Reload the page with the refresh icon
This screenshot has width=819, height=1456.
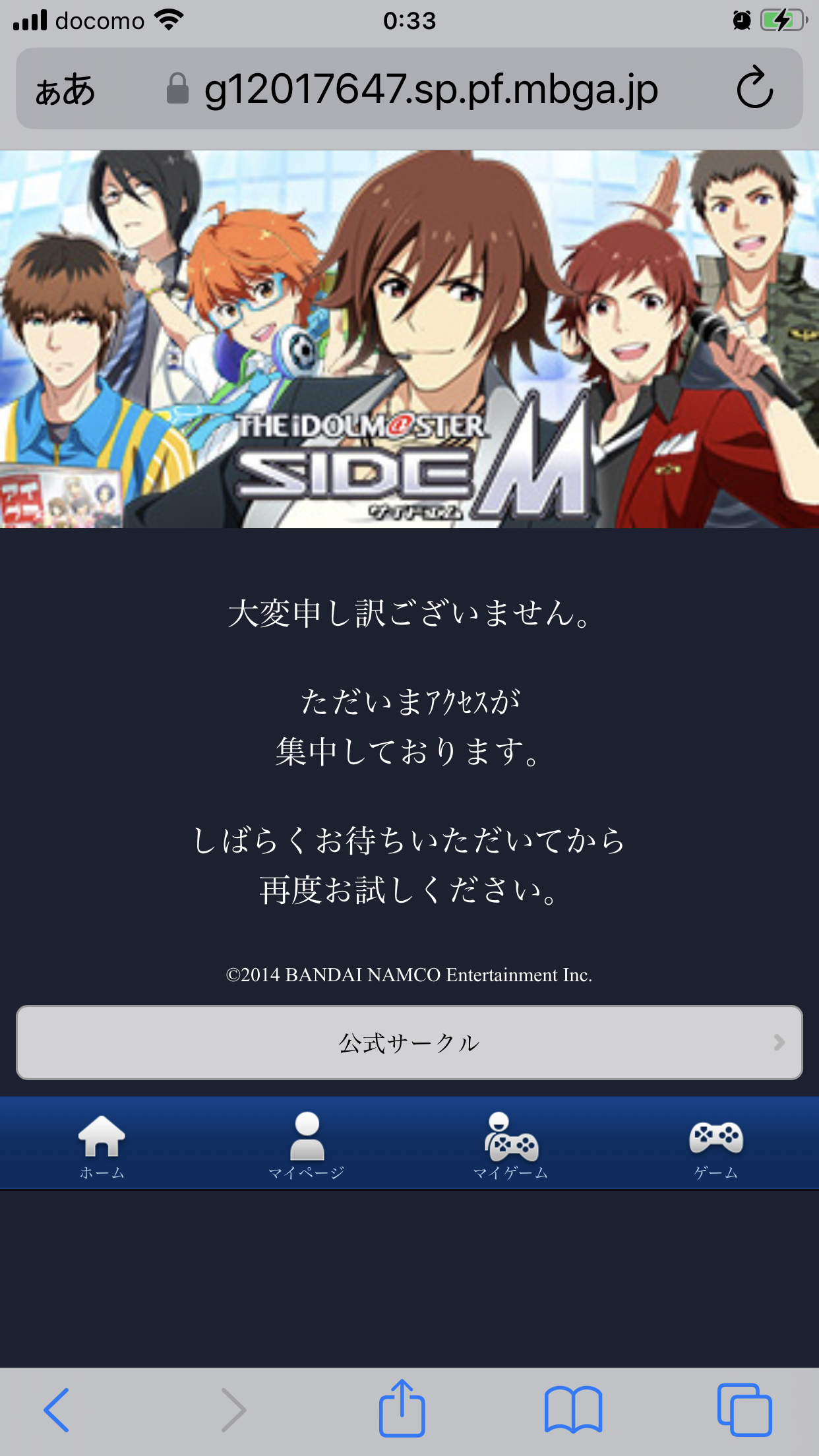click(x=754, y=87)
